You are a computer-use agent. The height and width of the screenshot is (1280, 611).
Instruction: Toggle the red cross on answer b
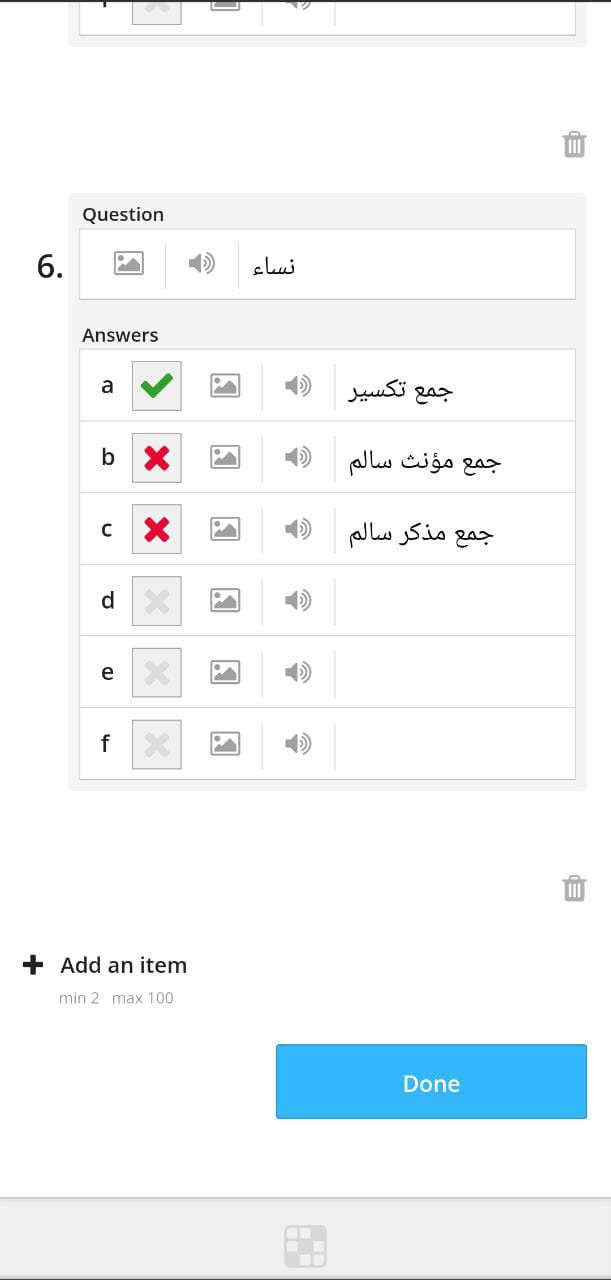coord(157,457)
